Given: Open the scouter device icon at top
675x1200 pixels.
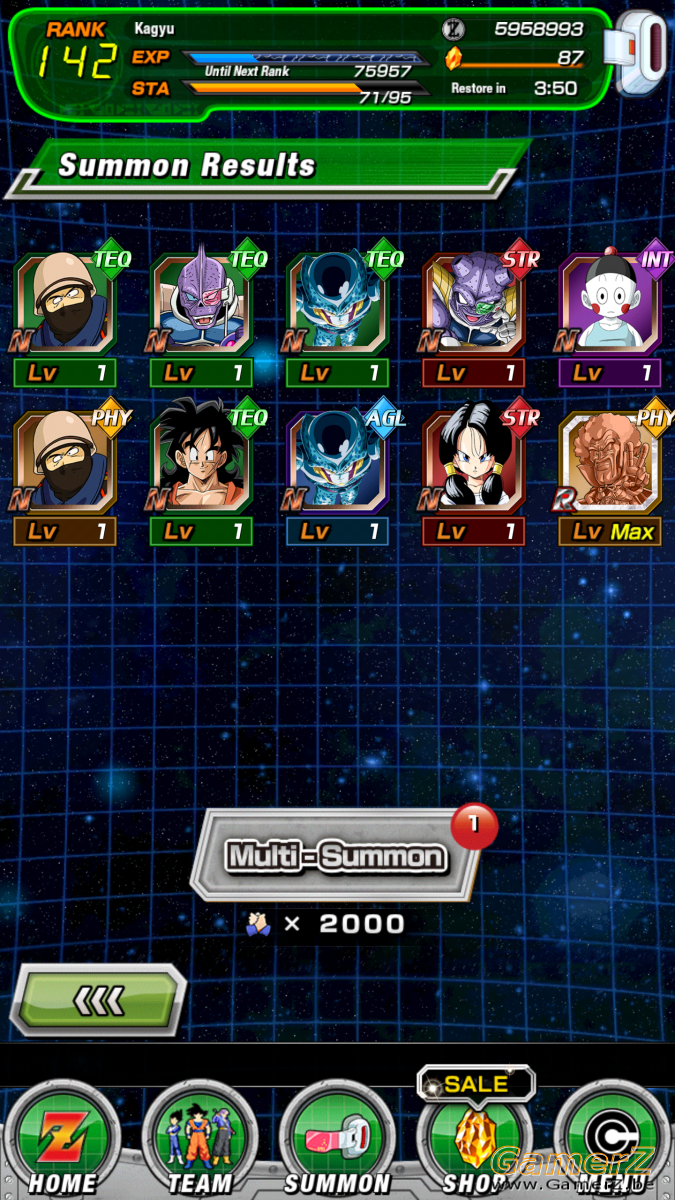Looking at the screenshot, I should click(643, 54).
